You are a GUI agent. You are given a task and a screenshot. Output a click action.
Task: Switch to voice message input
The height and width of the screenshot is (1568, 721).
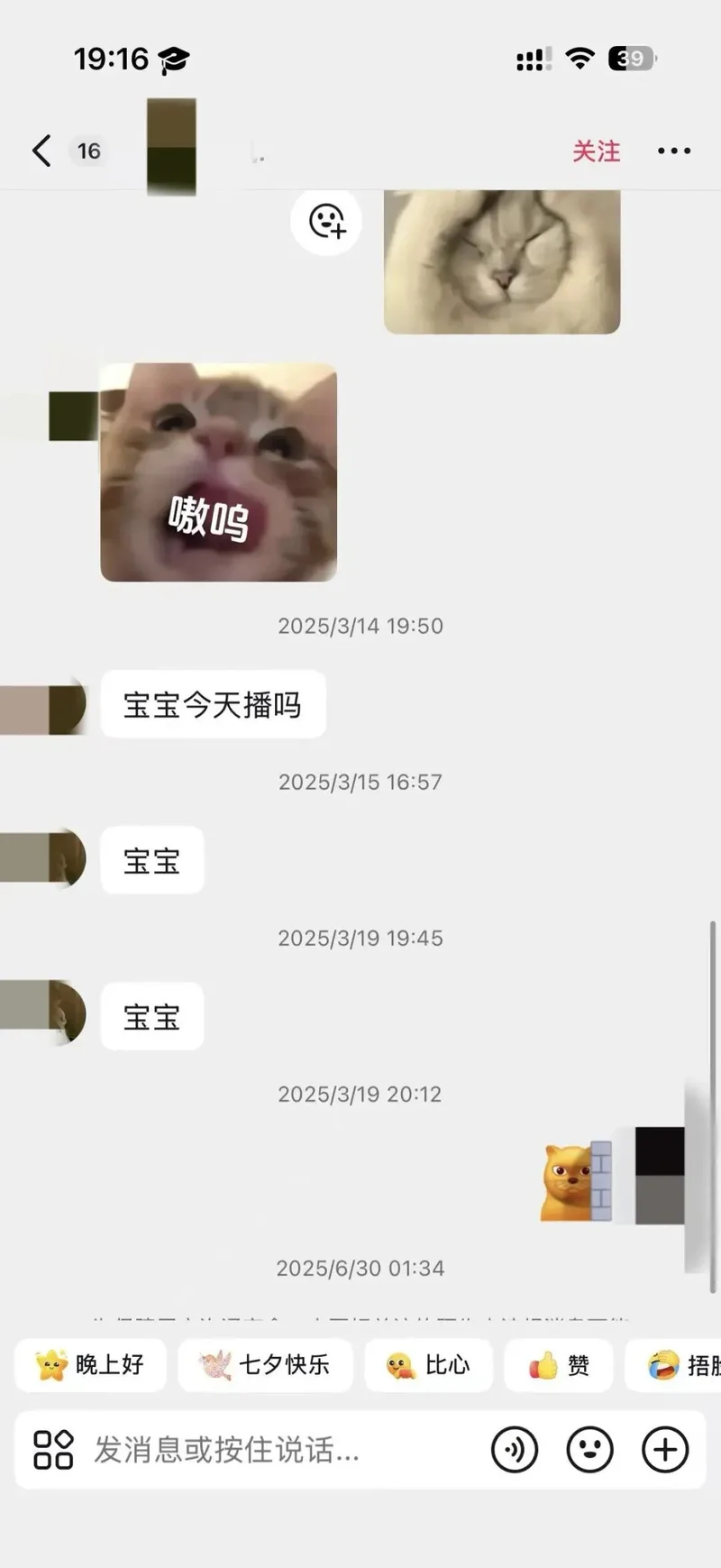coord(515,1450)
